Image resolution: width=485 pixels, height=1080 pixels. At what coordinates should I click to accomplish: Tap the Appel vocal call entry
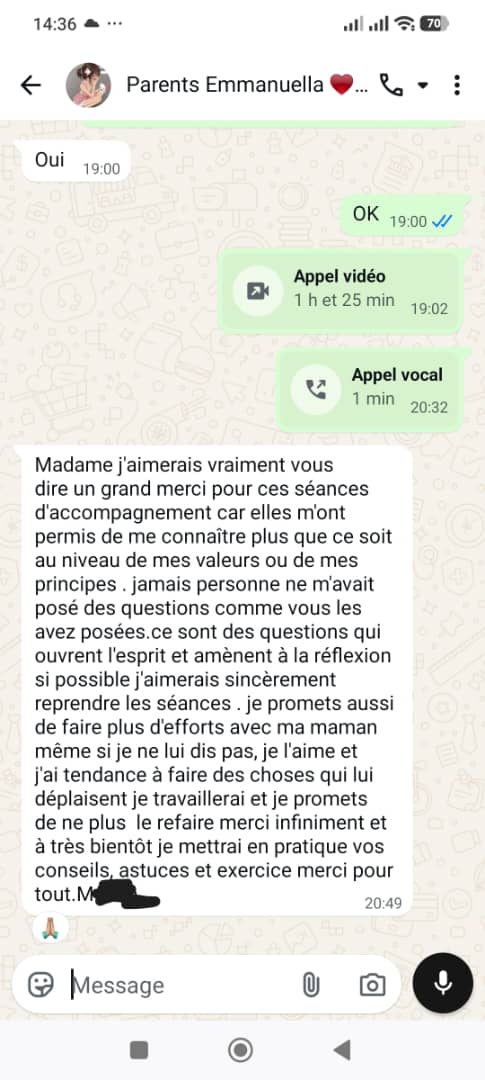[368, 389]
